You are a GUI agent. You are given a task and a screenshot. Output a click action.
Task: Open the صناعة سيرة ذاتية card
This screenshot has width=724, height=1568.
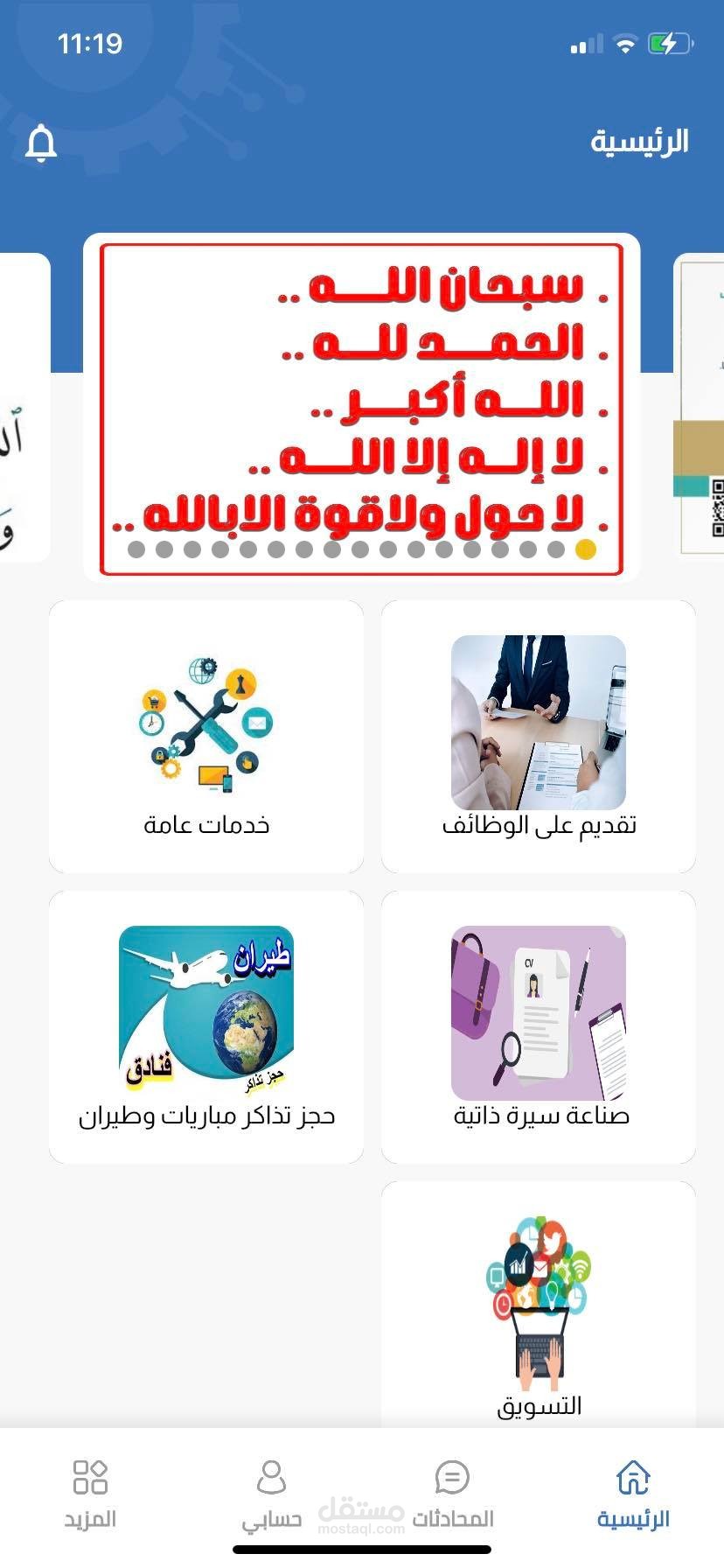539,1027
